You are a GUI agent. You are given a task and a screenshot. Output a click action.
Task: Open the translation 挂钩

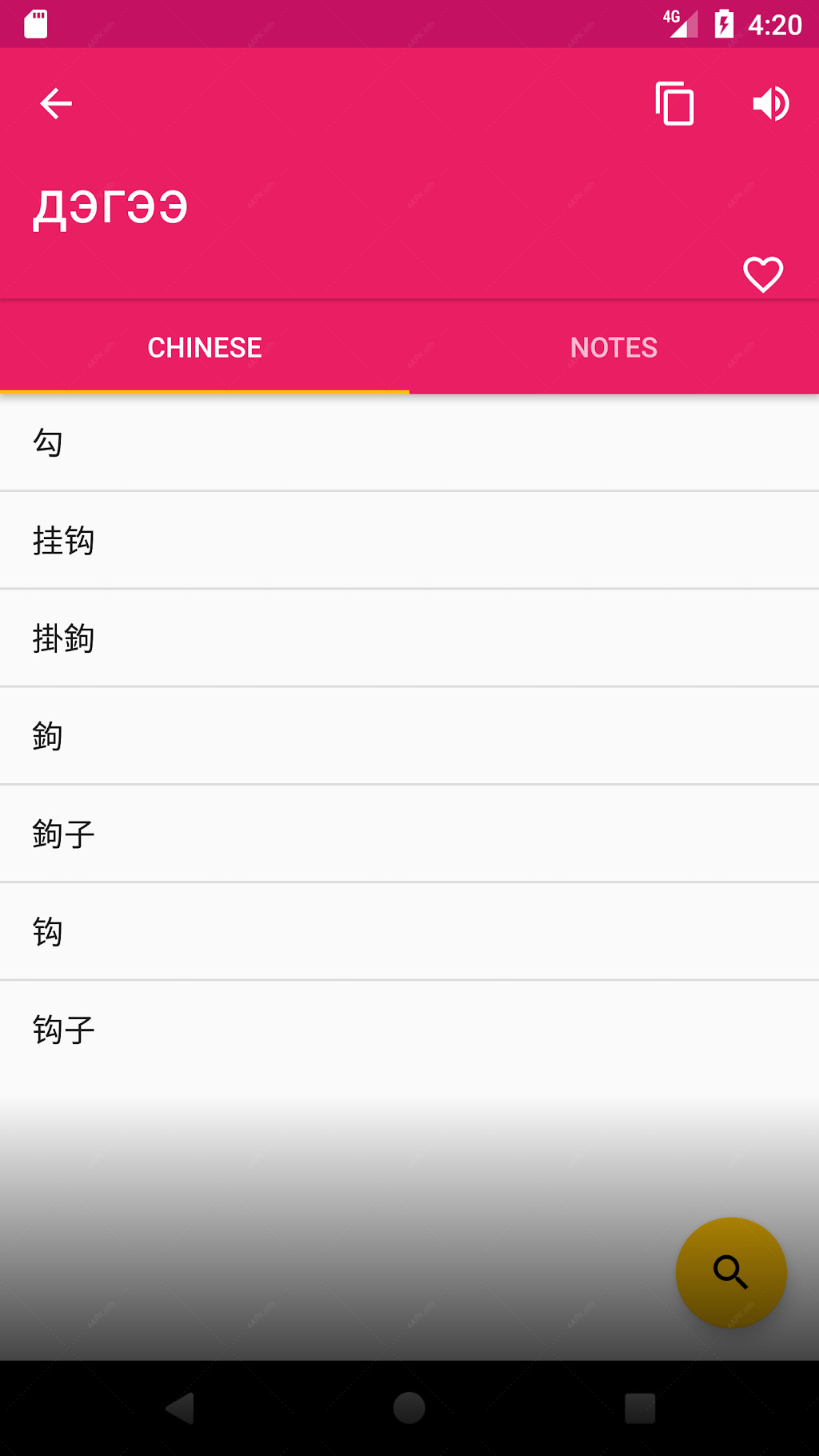(409, 541)
